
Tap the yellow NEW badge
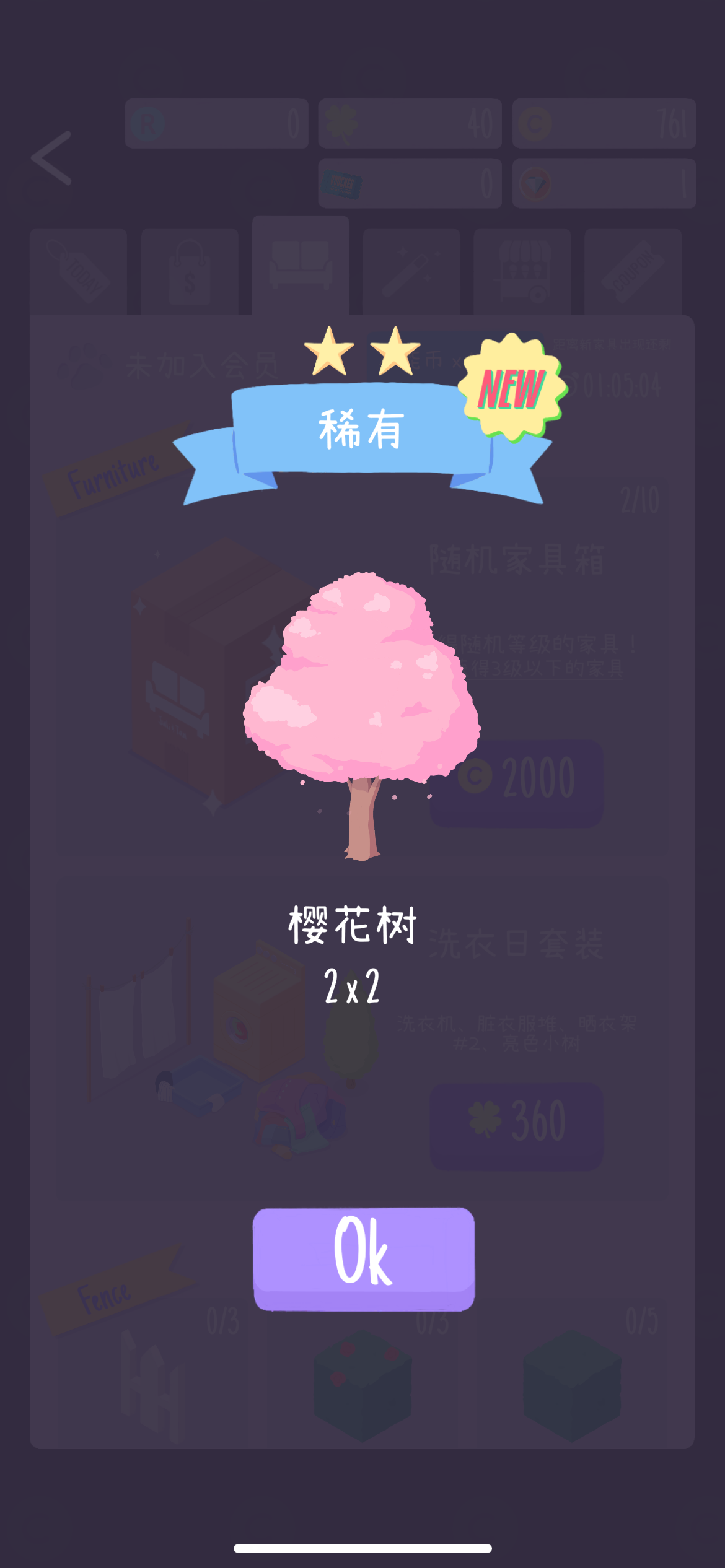click(512, 385)
